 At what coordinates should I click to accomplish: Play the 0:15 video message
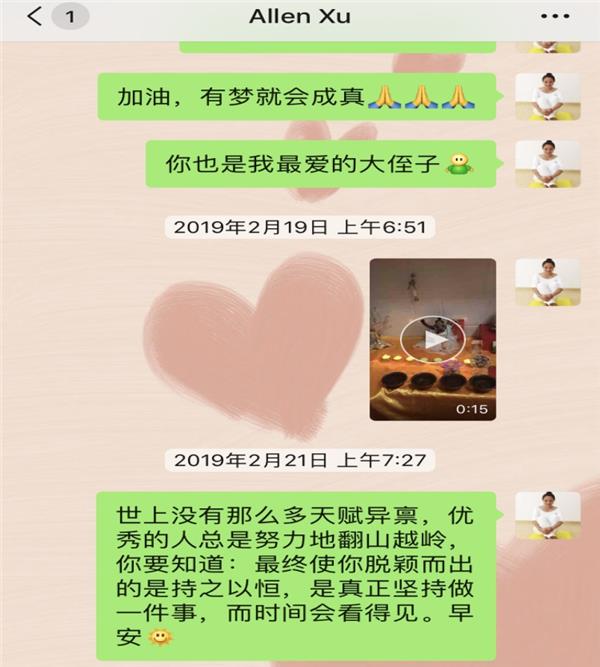point(432,339)
